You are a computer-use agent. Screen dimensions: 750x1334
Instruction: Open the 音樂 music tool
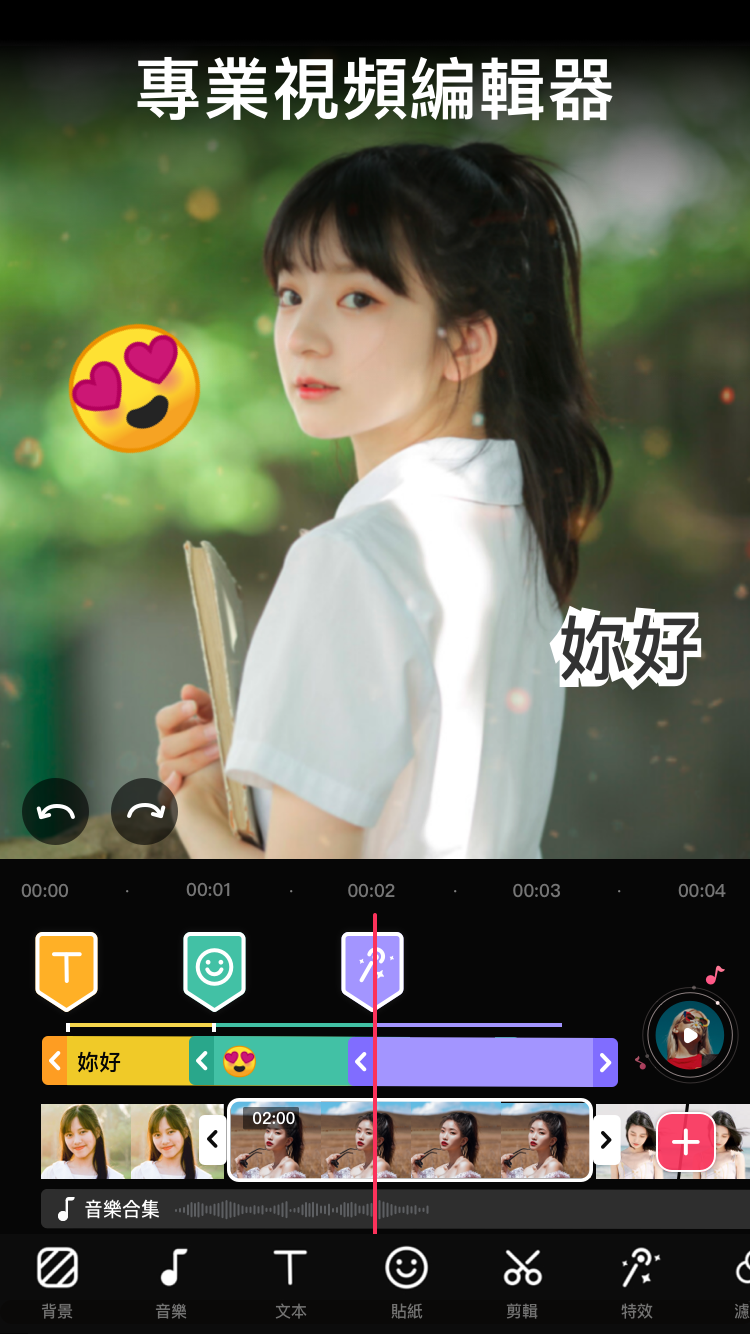[172, 1282]
